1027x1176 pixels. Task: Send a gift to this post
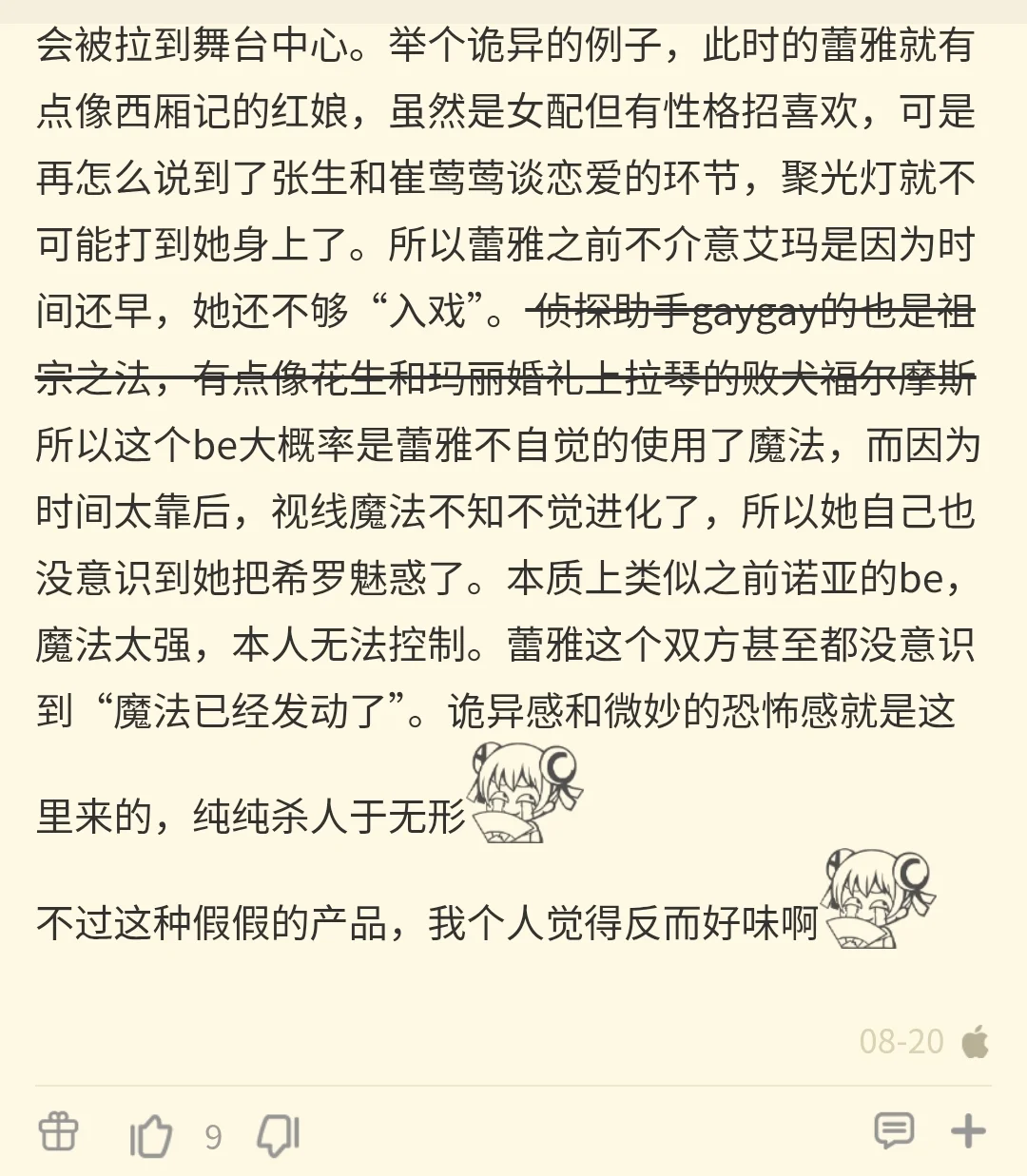[58, 1132]
